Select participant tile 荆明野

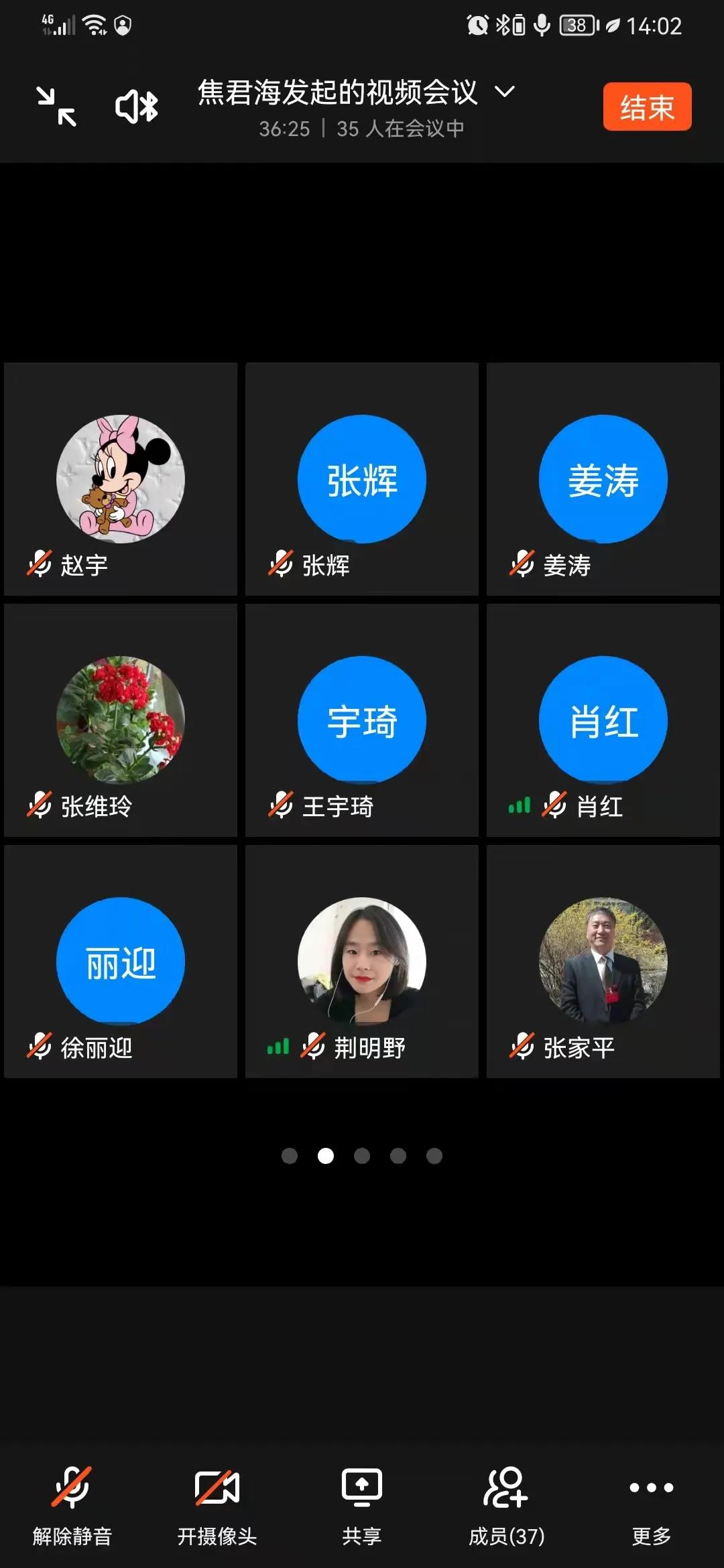362,962
